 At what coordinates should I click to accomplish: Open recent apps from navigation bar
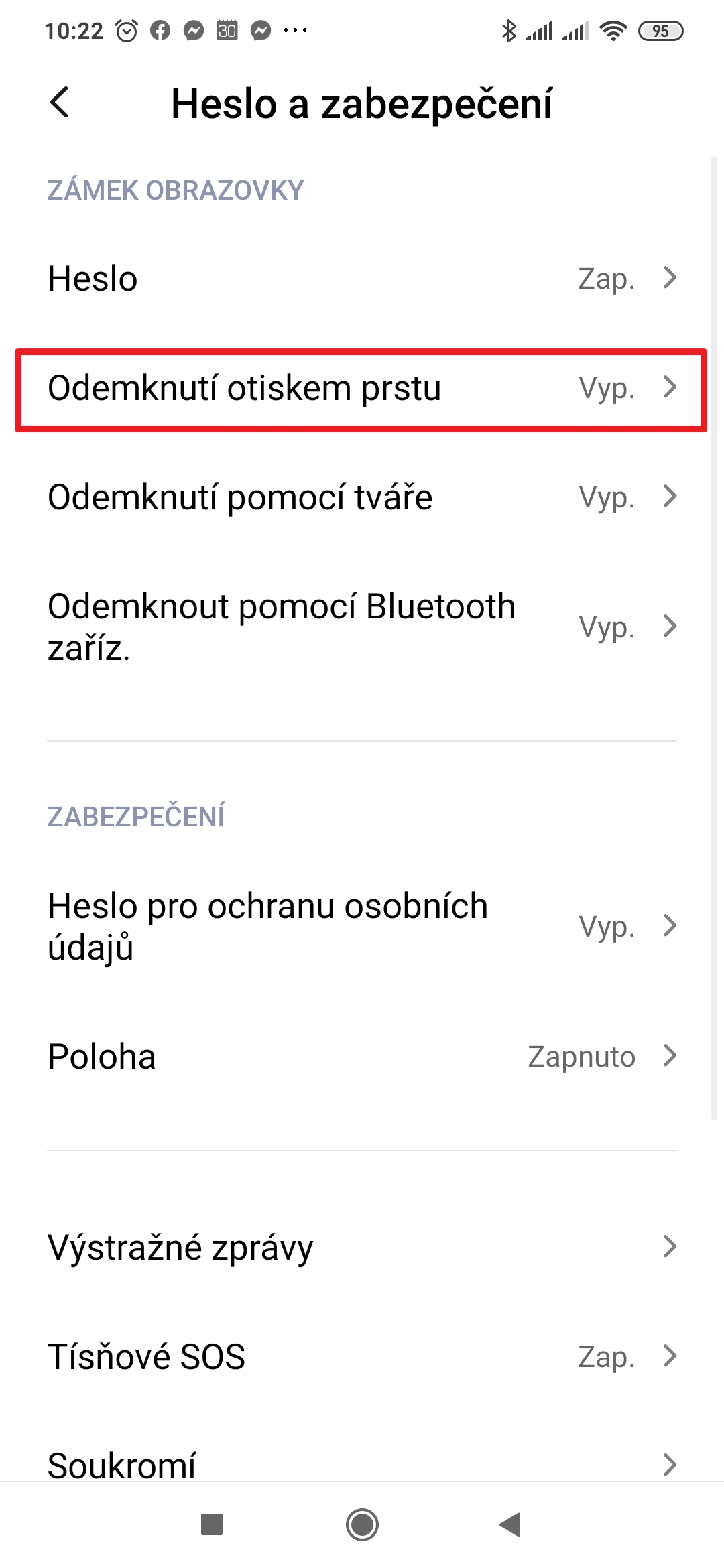click(x=212, y=1524)
